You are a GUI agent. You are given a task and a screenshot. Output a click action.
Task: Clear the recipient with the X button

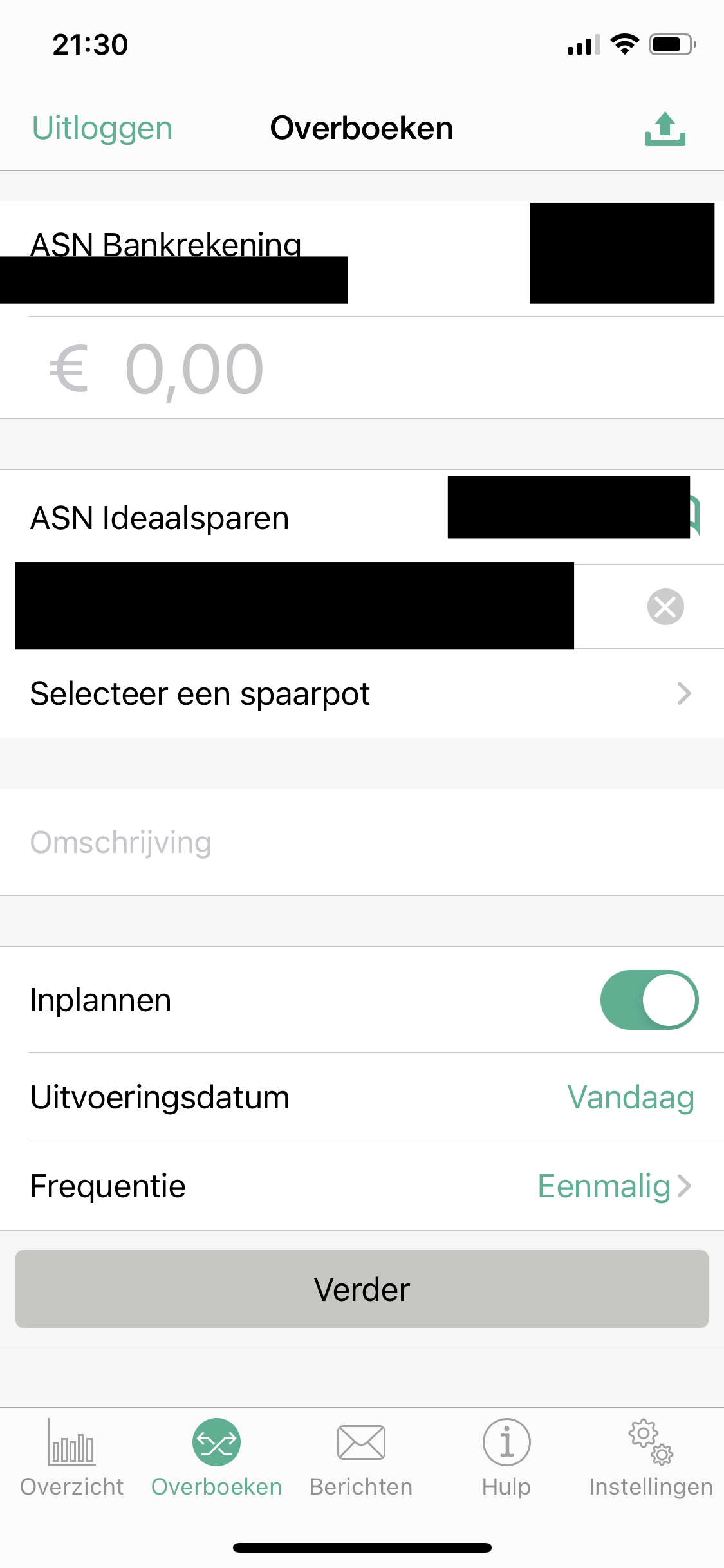(x=665, y=606)
